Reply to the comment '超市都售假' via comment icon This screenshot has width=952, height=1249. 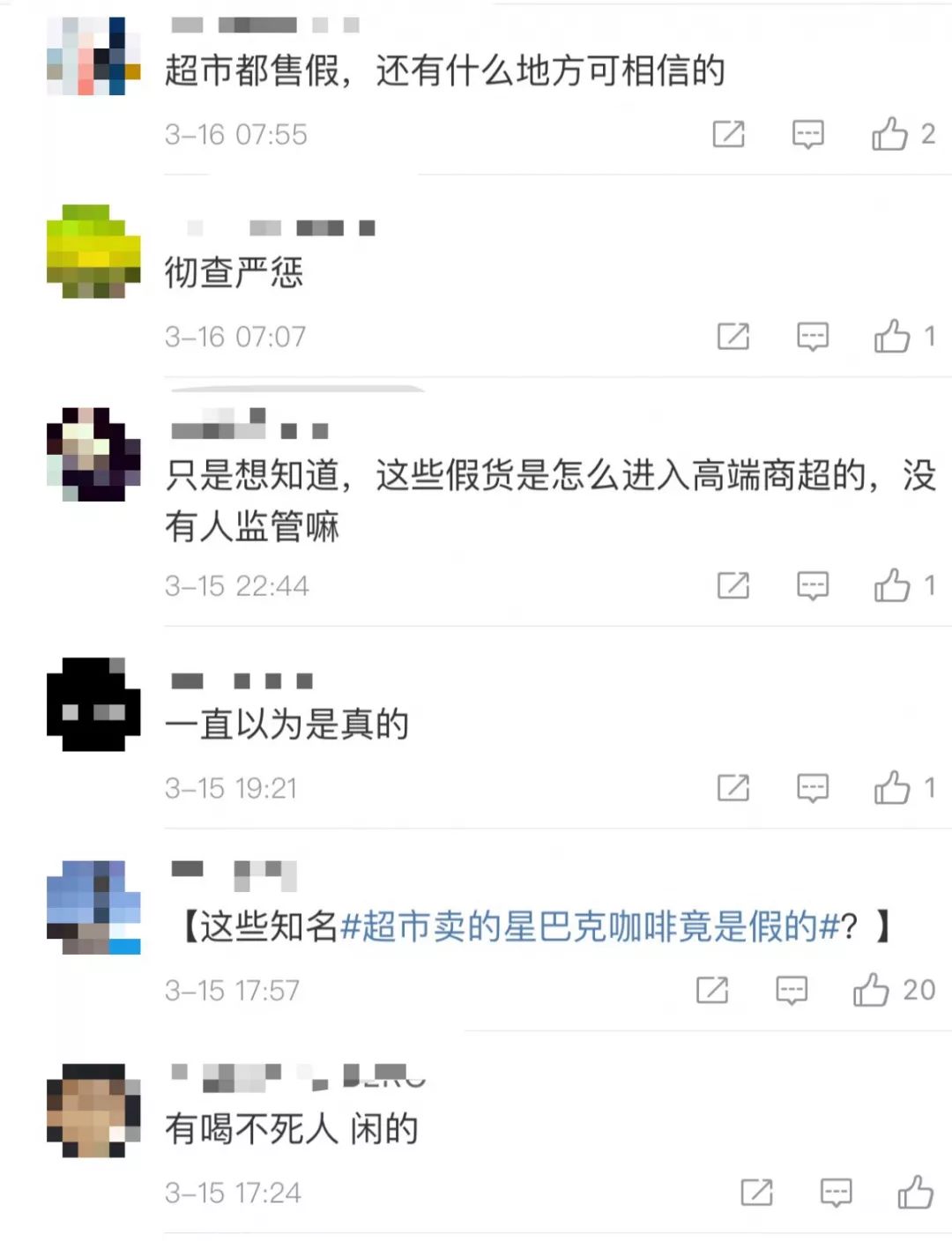[807, 134]
